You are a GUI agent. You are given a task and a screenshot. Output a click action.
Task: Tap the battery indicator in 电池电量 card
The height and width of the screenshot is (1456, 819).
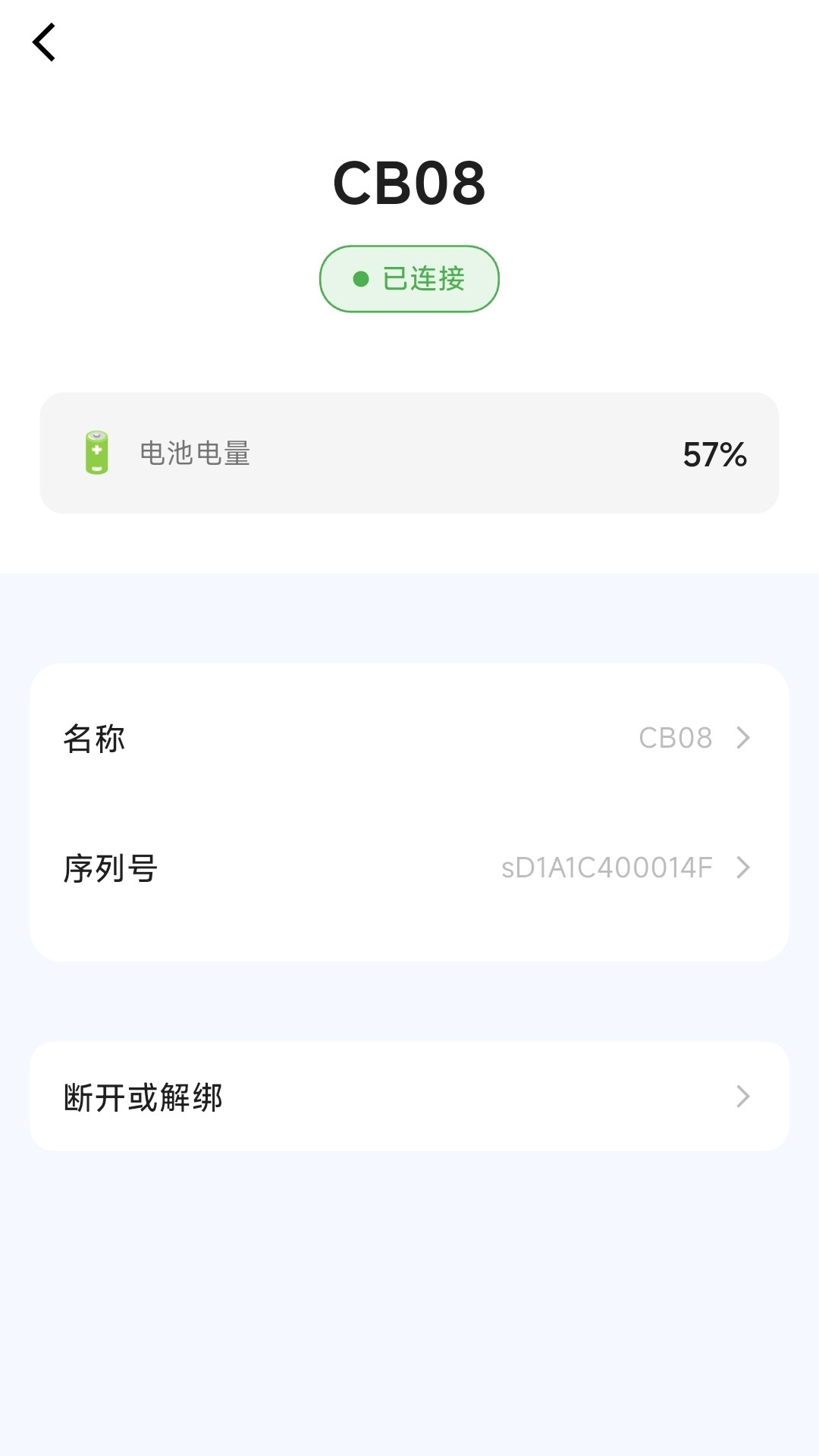click(x=97, y=453)
